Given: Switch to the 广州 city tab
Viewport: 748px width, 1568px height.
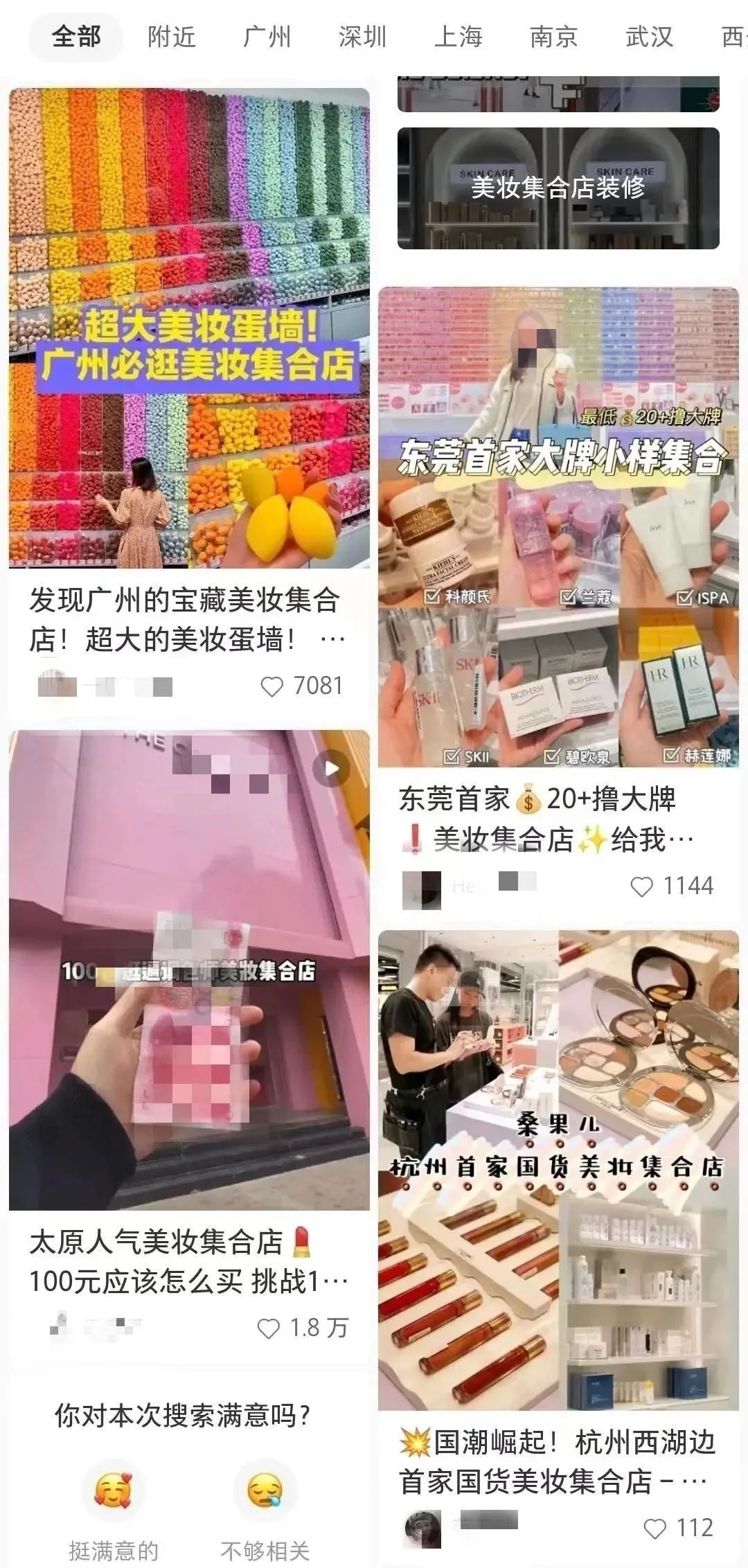Looking at the screenshot, I should [x=267, y=36].
